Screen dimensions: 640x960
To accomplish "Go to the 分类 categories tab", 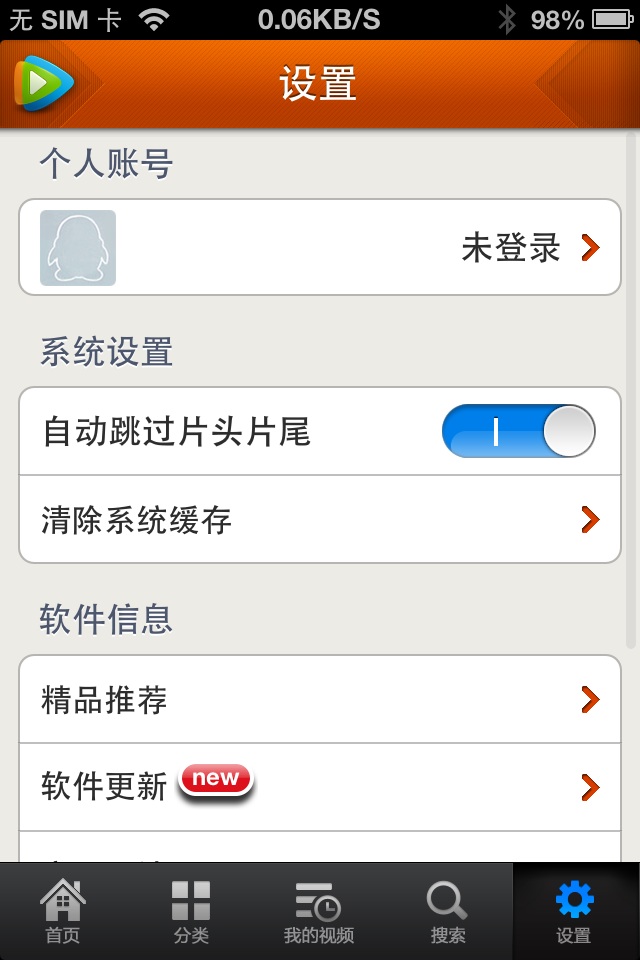I will pyautogui.click(x=190, y=912).
